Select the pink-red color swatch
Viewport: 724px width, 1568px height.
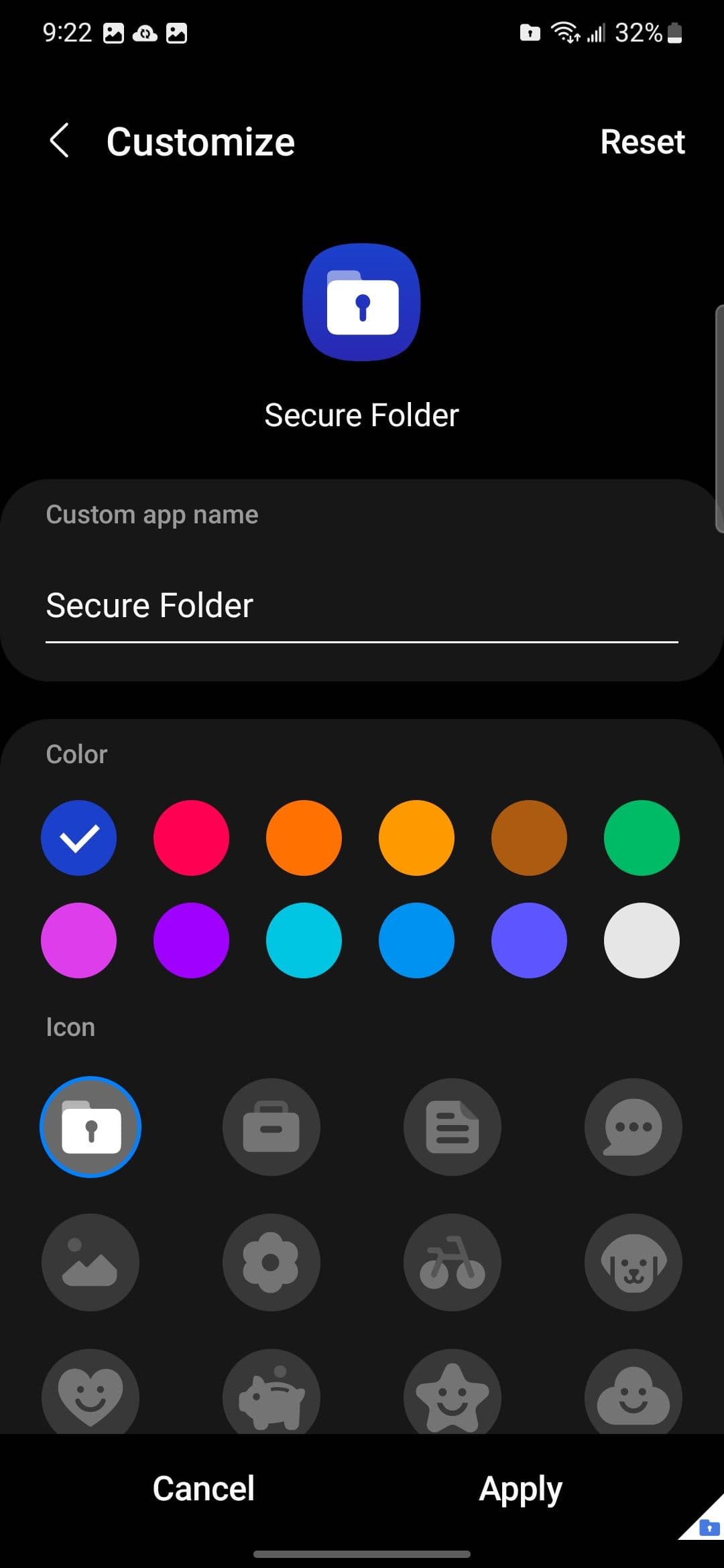[191, 838]
